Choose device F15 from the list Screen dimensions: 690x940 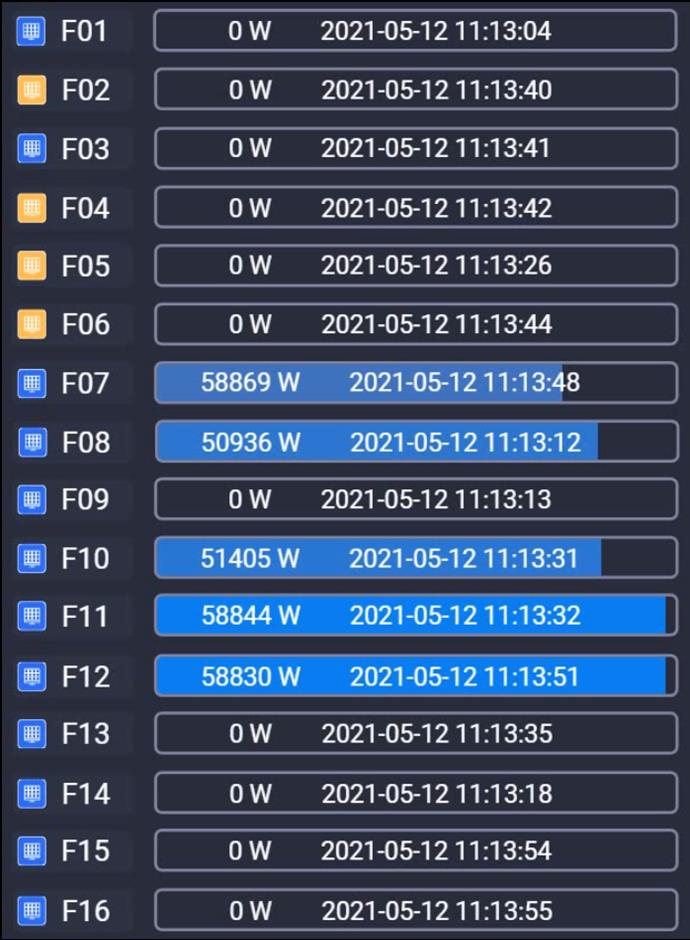[415, 851]
